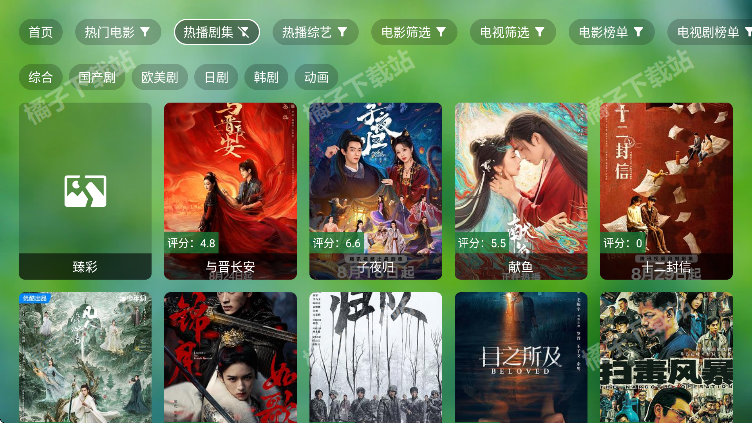Select the 热播剧集 tab
Image resolution: width=752 pixels, height=423 pixels.
tap(217, 32)
